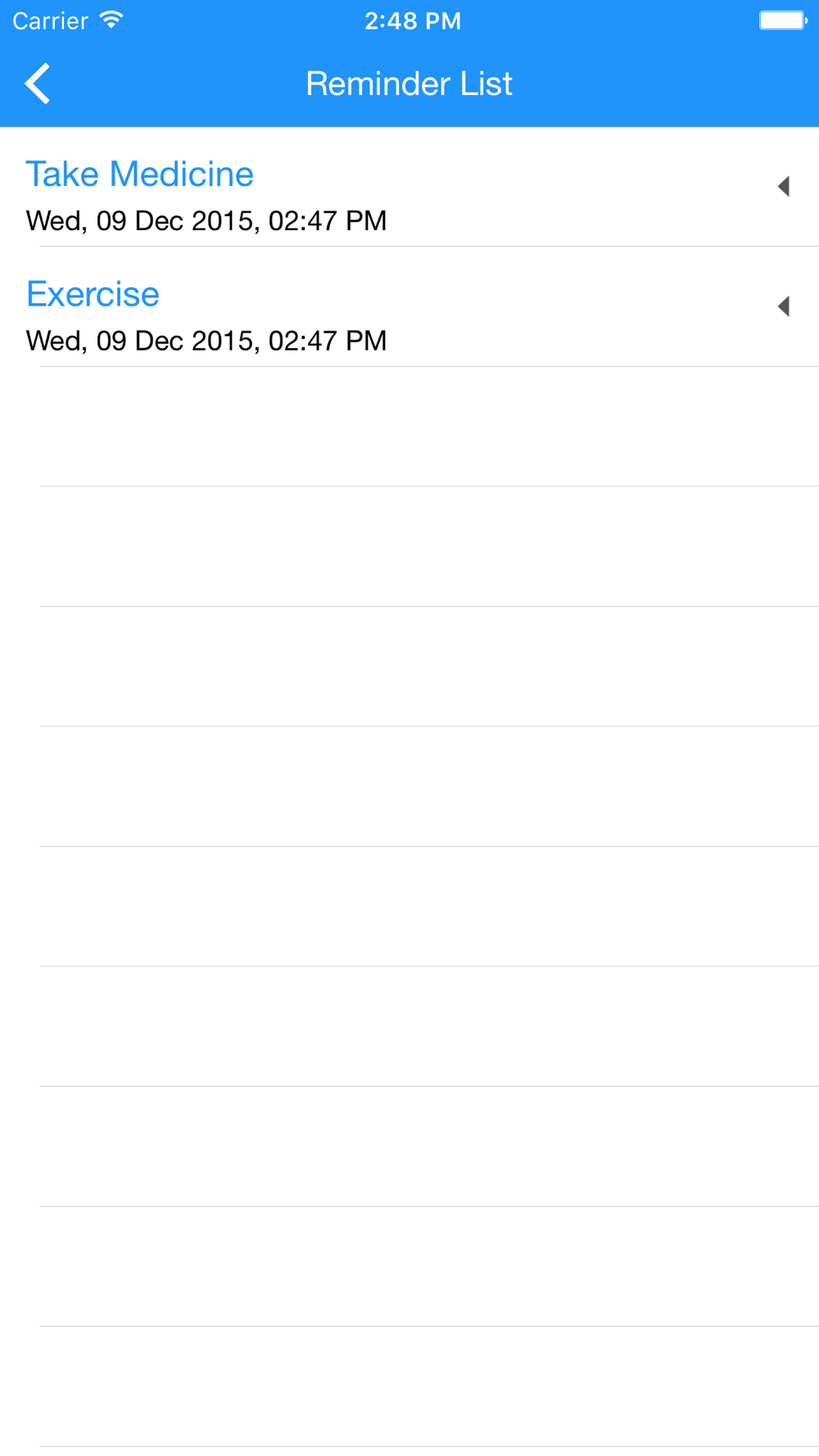Tap the arrow beside Take Medicine
819x1456 pixels.
tap(784, 187)
